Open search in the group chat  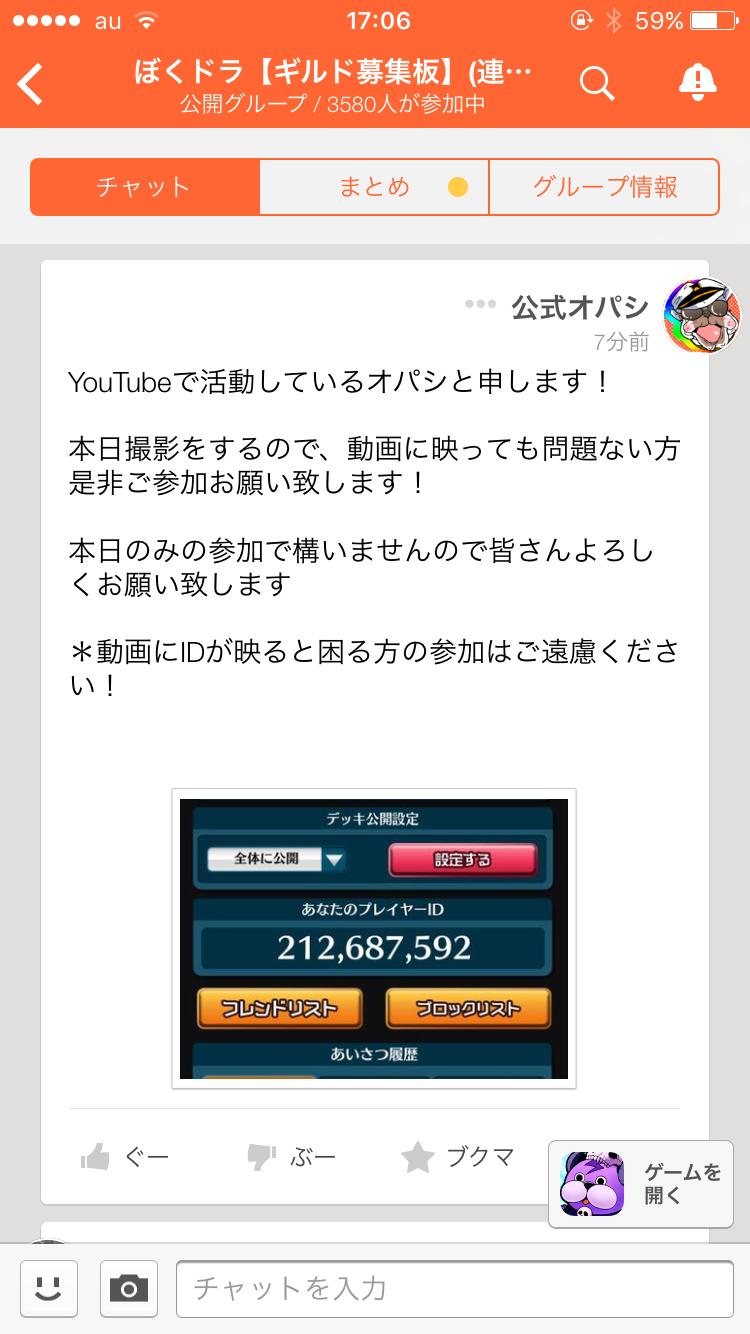click(x=597, y=84)
